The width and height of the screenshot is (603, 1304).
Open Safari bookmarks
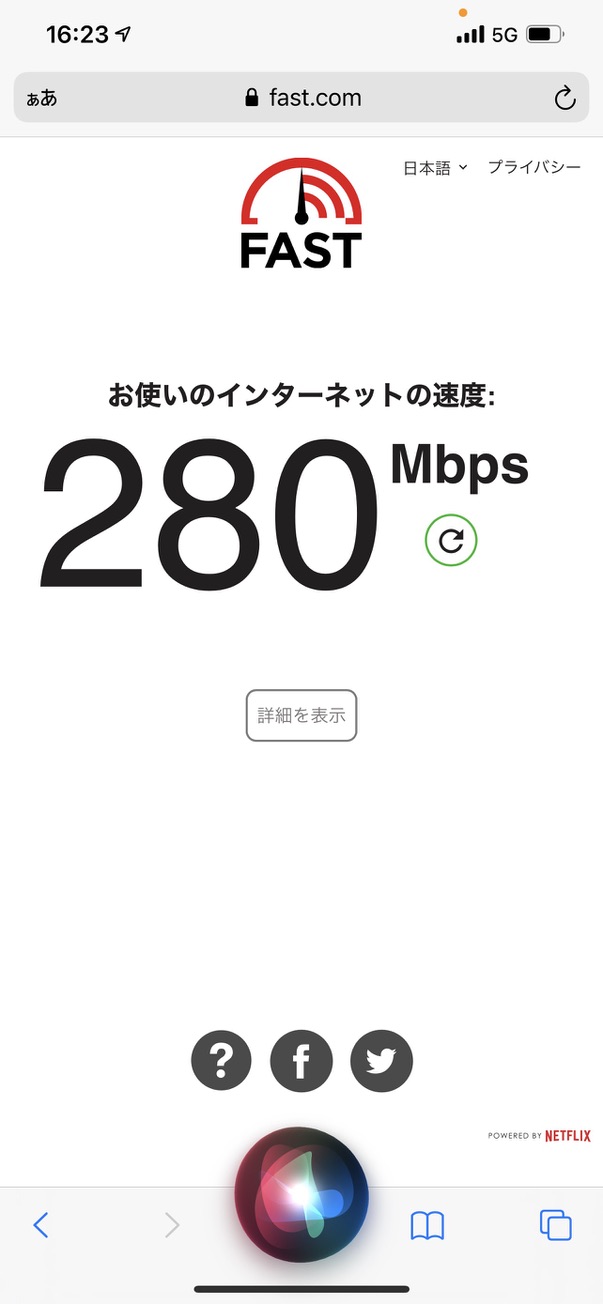click(x=427, y=1225)
